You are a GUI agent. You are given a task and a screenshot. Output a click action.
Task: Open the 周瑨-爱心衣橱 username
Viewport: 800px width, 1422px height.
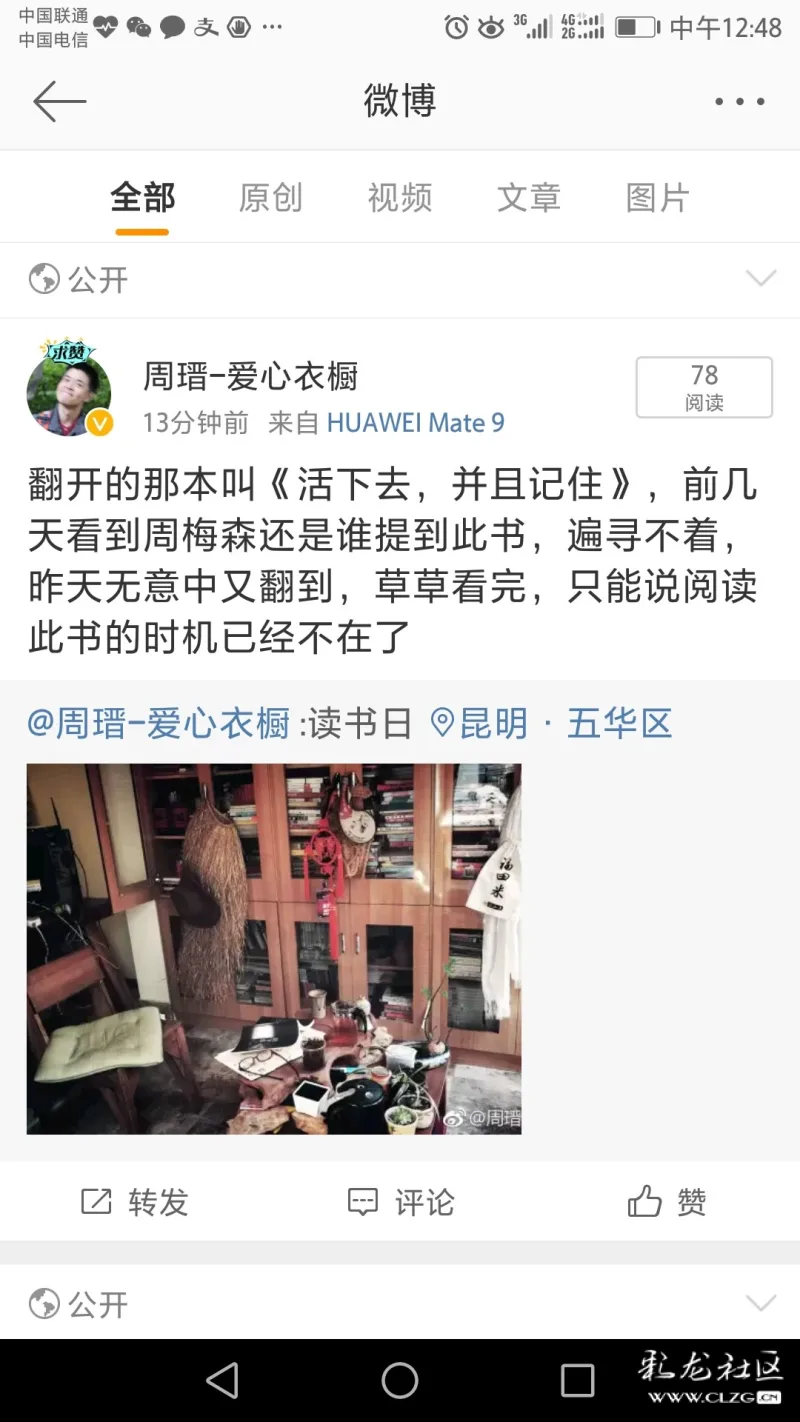tap(250, 377)
